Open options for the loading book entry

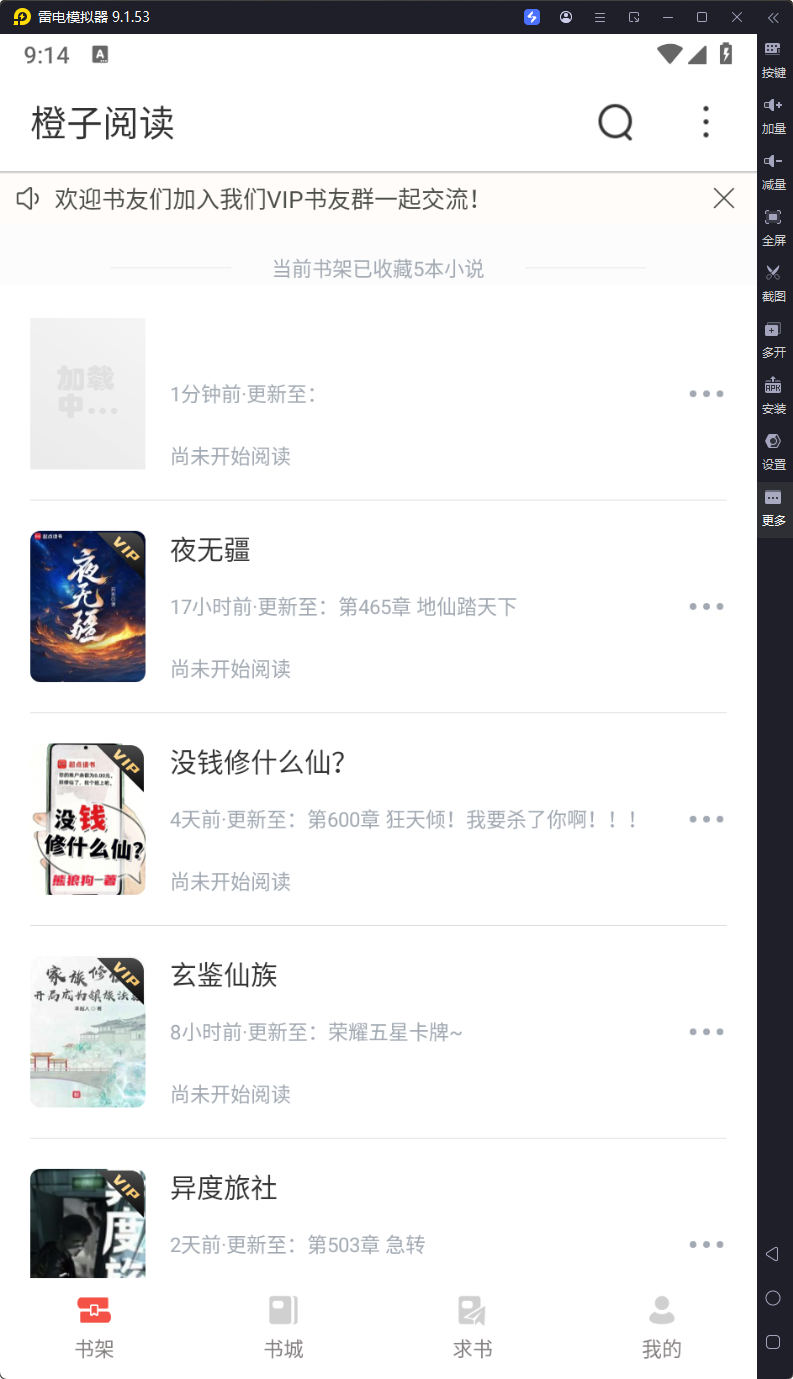point(706,394)
